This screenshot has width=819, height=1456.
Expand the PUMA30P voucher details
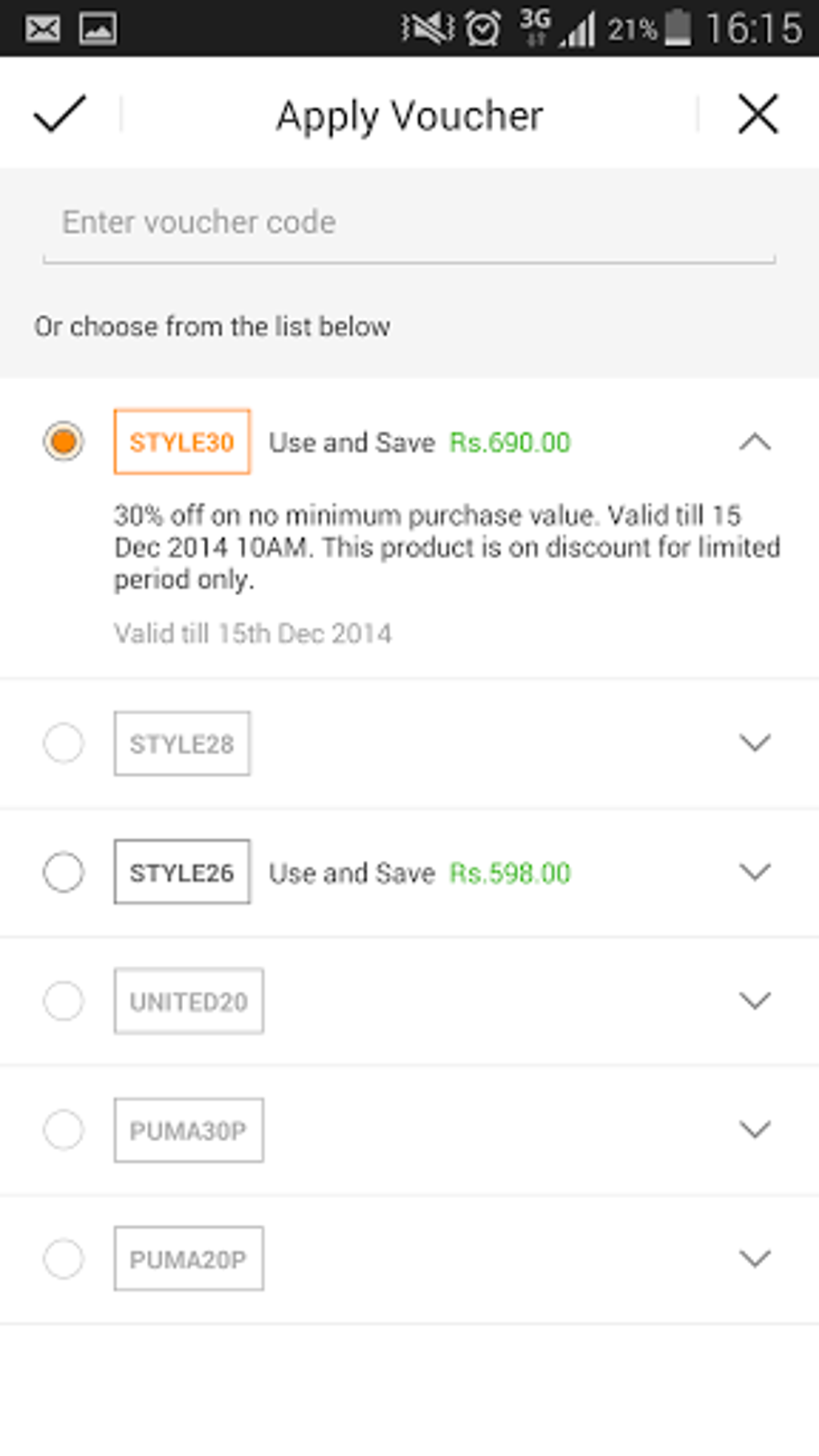point(755,1130)
